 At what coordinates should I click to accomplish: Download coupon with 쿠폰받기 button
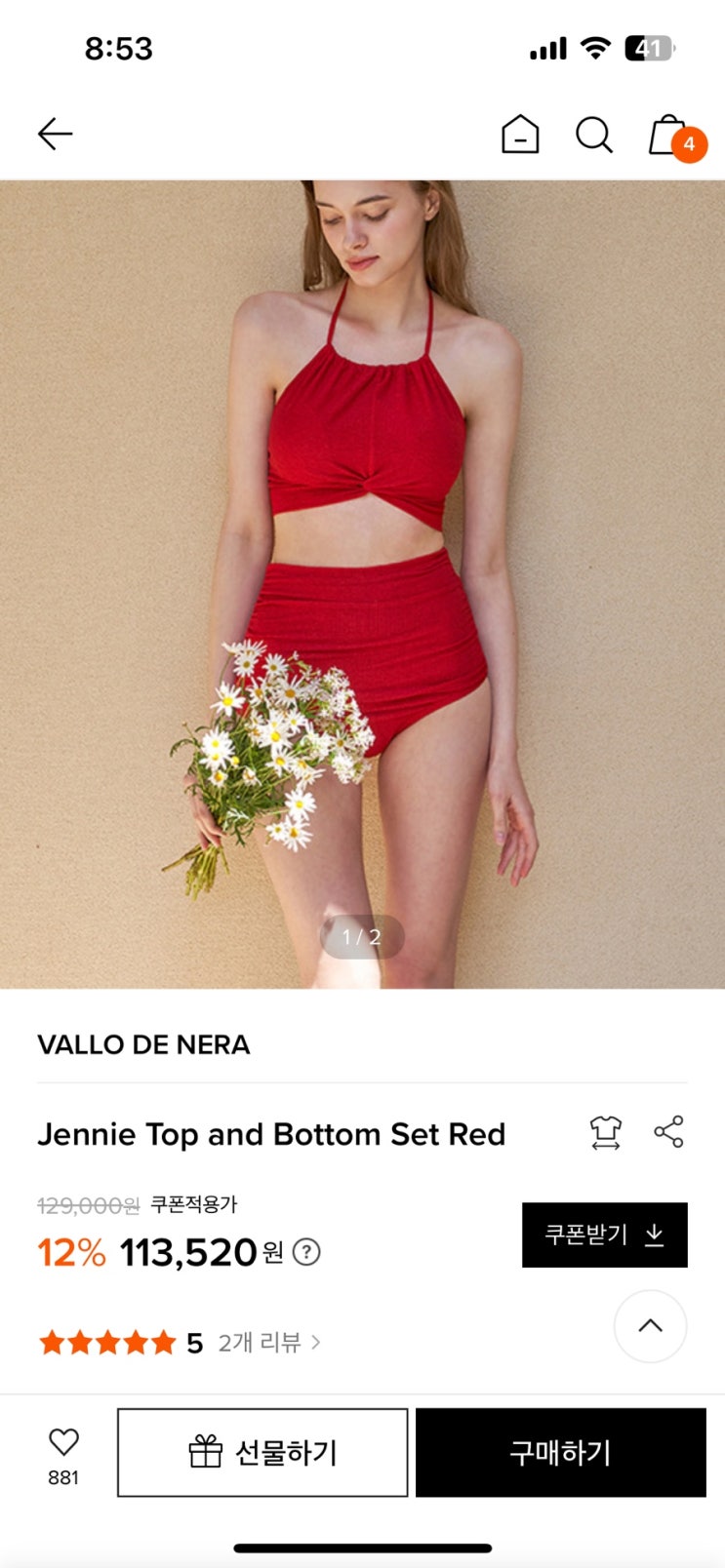click(x=604, y=1235)
